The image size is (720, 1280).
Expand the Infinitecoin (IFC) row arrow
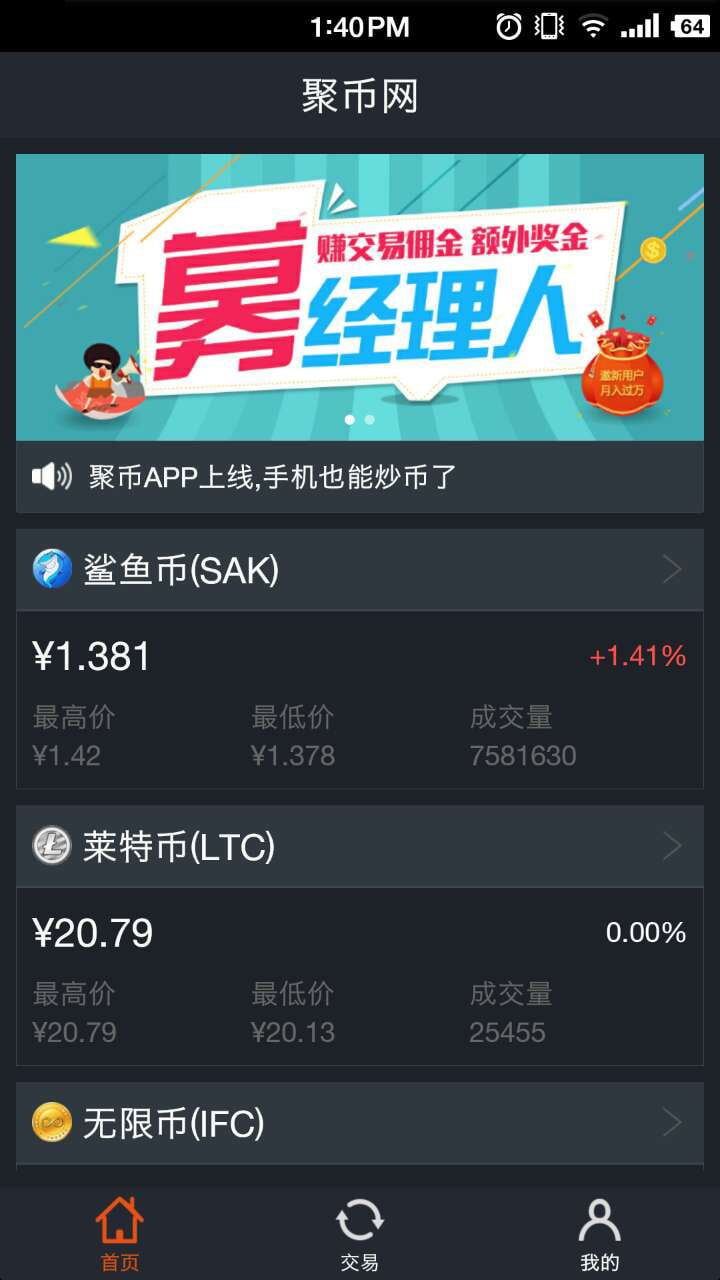tap(674, 1123)
